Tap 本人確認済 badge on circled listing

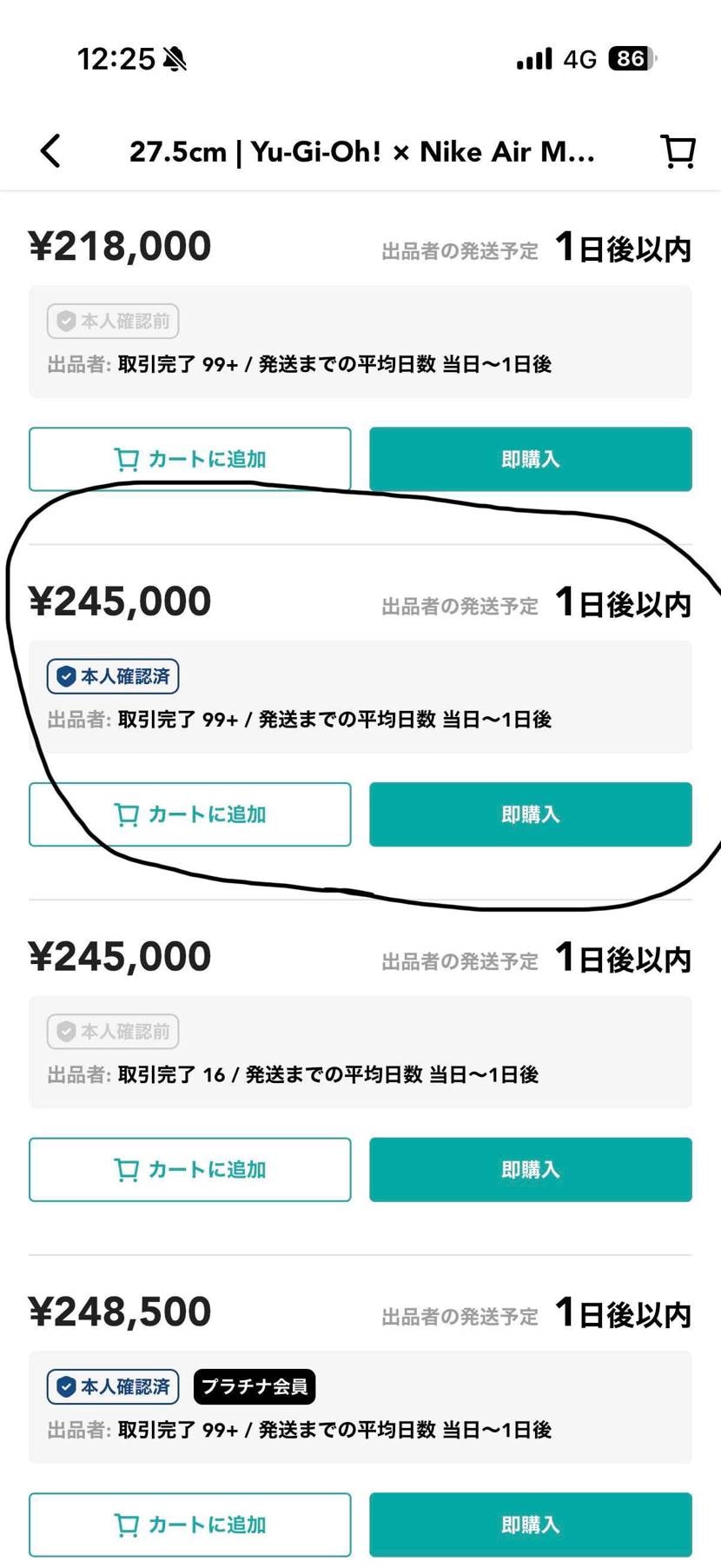[112, 675]
